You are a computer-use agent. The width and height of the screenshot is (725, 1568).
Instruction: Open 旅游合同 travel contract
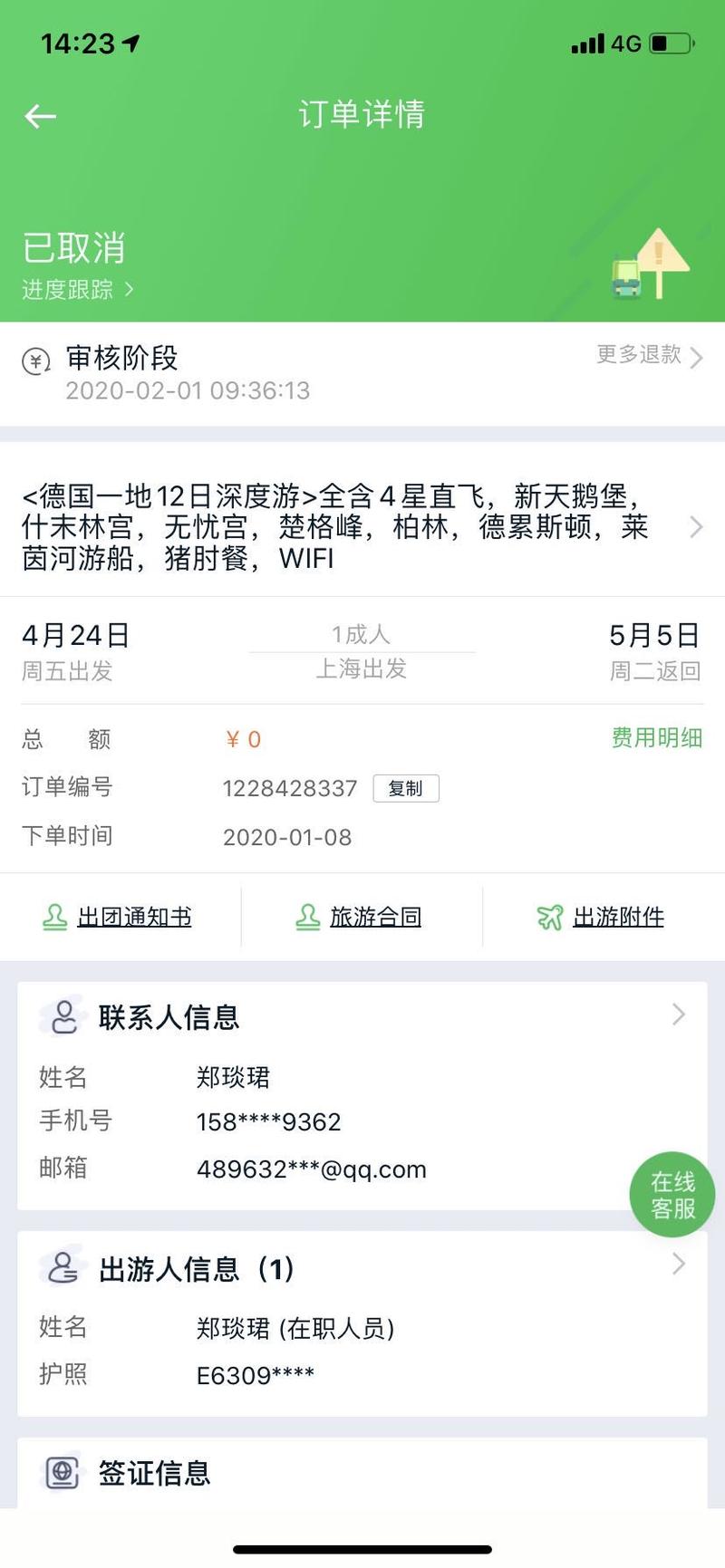(x=359, y=917)
